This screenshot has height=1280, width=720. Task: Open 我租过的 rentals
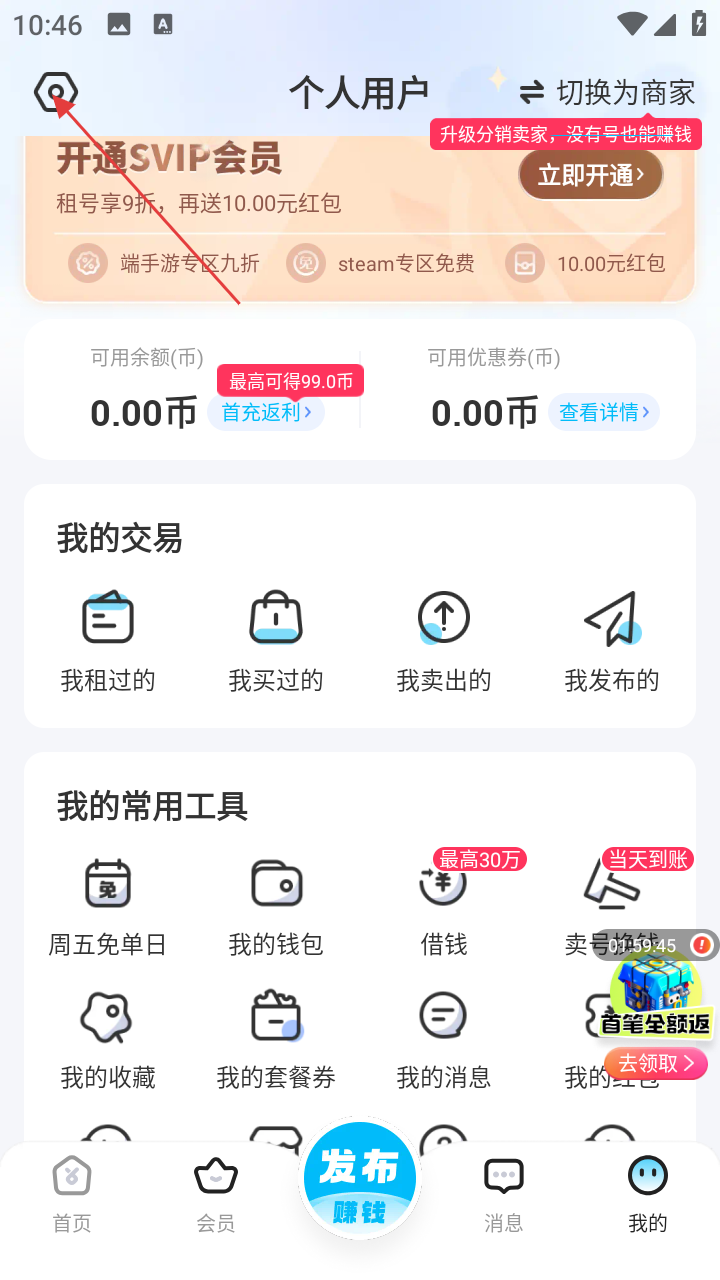point(108,640)
